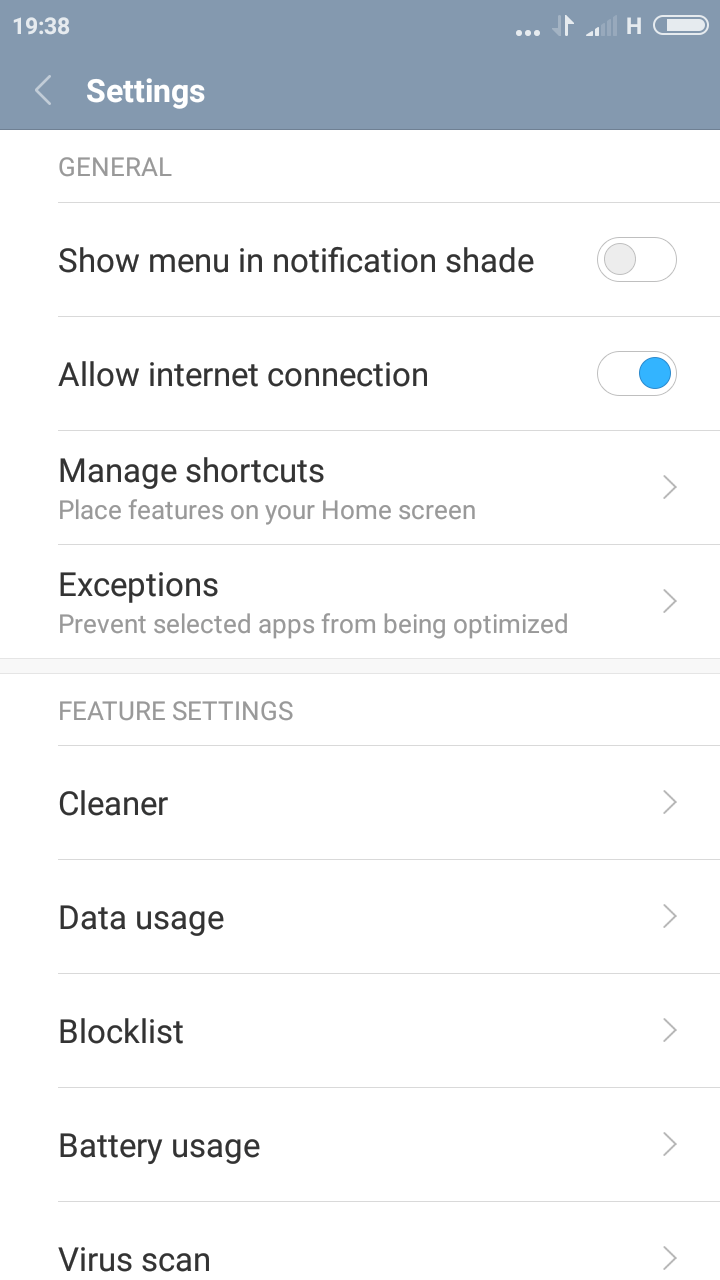Open Virus scan settings

[x=360, y=1242]
